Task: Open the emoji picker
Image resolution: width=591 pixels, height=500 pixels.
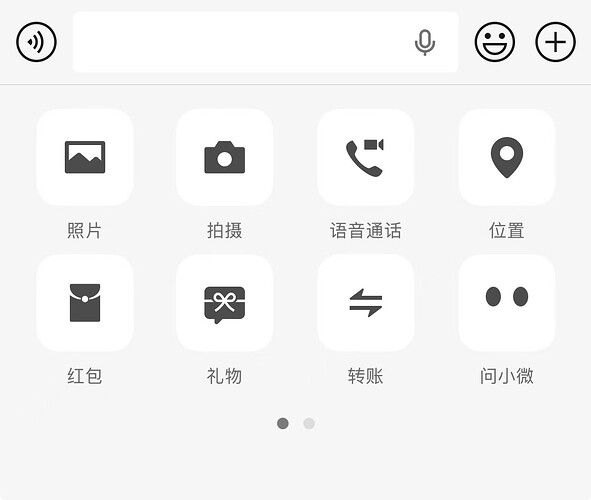Action: tap(495, 42)
